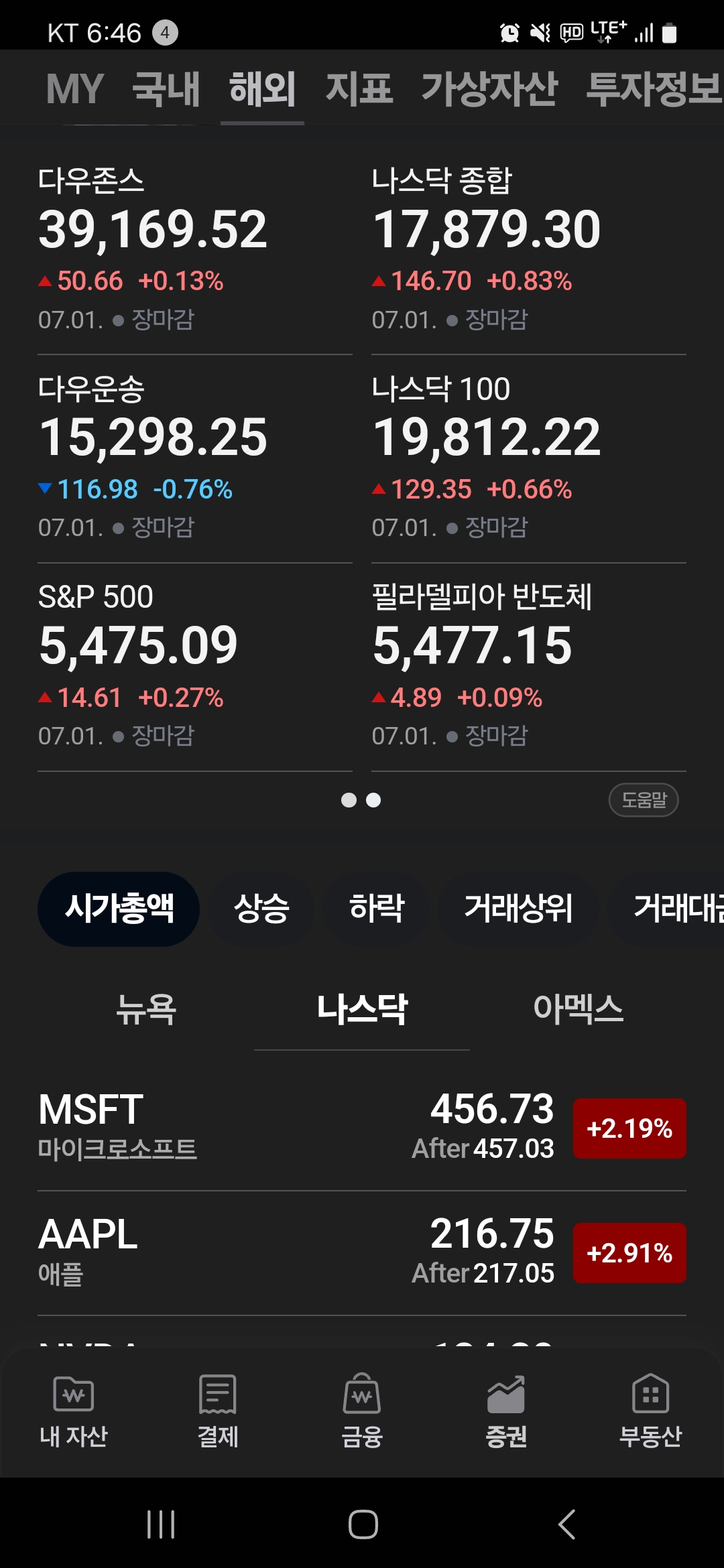Select the 상승 filter chip
Image resolution: width=724 pixels, height=1568 pixels.
pyautogui.click(x=261, y=909)
